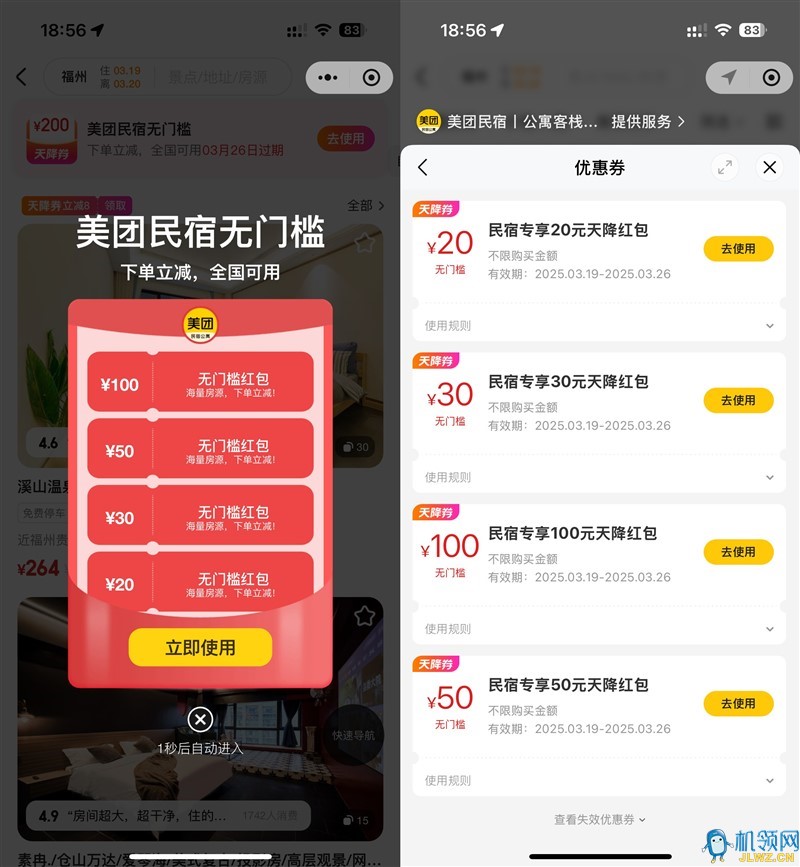Show expired coupons via 查看失效优惠券

pyautogui.click(x=600, y=819)
